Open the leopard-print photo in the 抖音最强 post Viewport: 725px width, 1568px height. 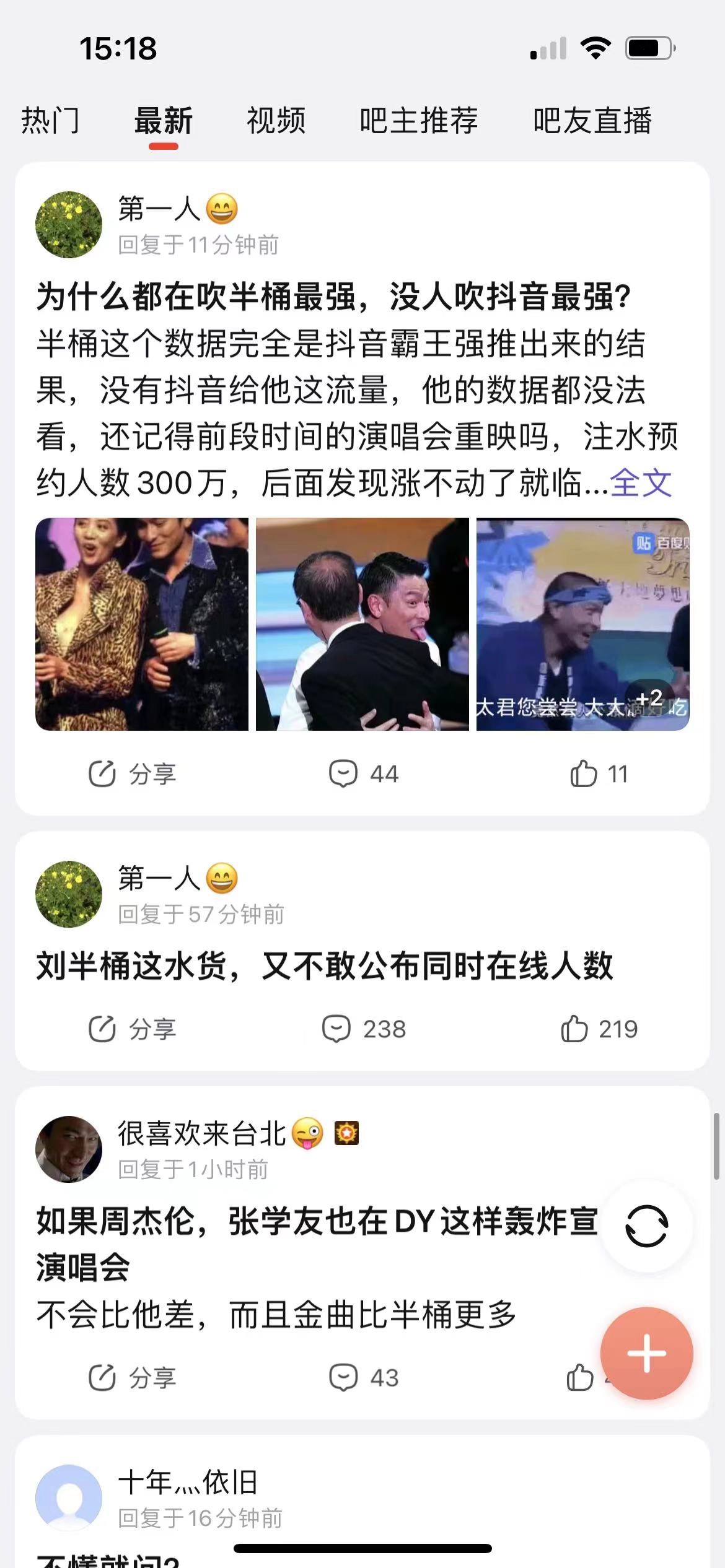click(142, 624)
